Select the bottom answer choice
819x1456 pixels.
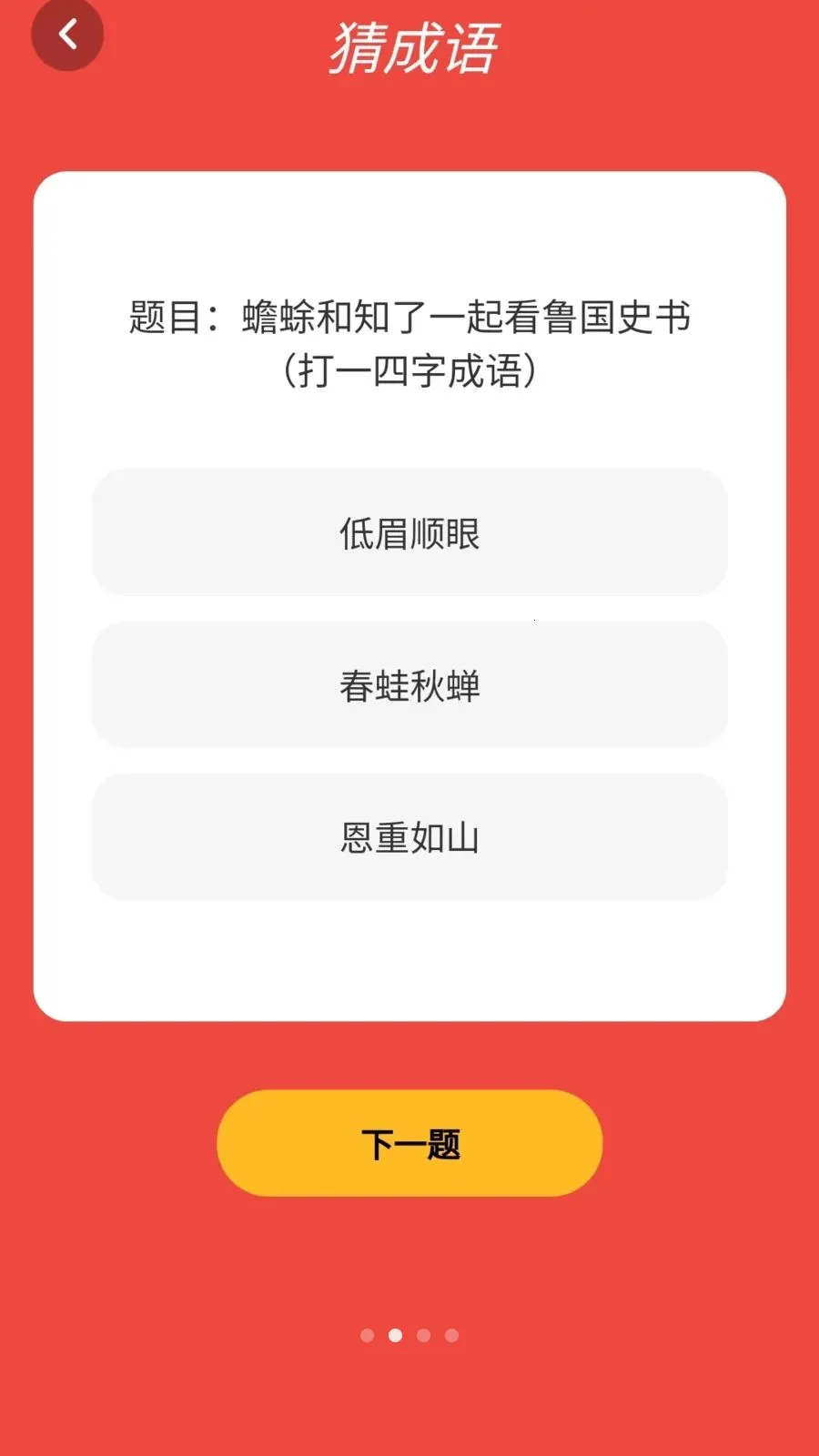click(409, 836)
